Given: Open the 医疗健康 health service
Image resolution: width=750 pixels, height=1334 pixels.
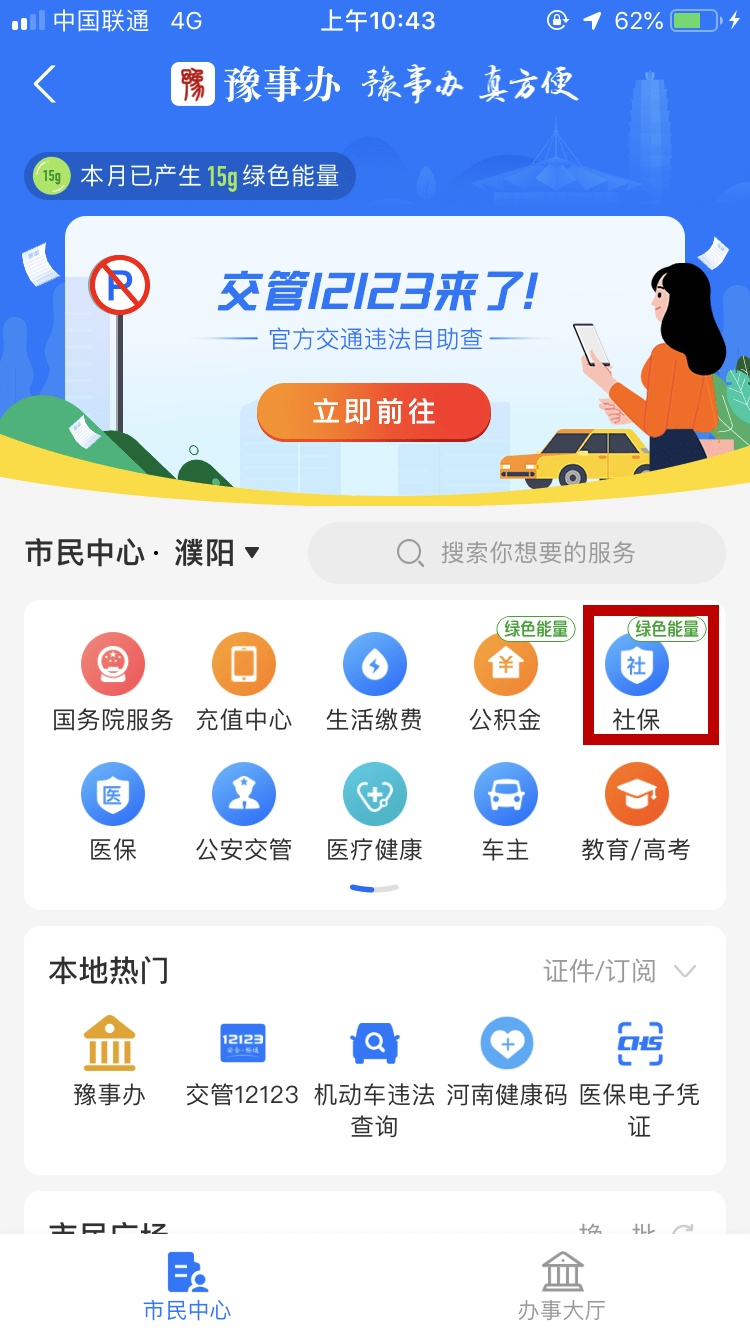Looking at the screenshot, I should [374, 810].
